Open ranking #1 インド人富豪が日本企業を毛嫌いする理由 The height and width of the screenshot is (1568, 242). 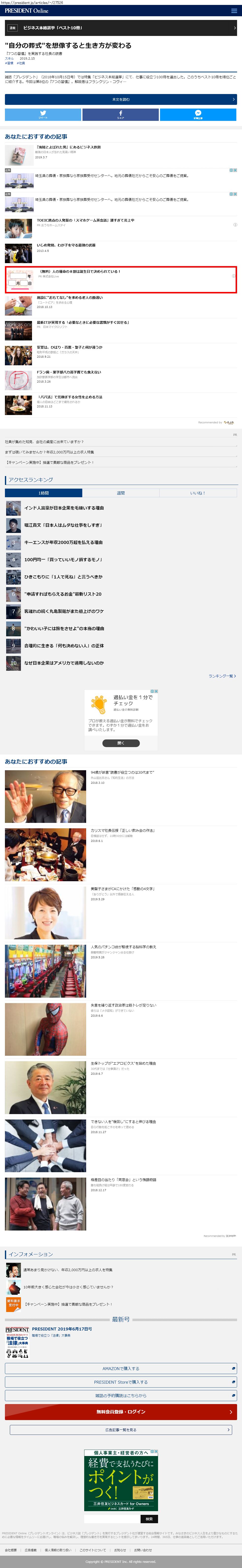point(64,508)
